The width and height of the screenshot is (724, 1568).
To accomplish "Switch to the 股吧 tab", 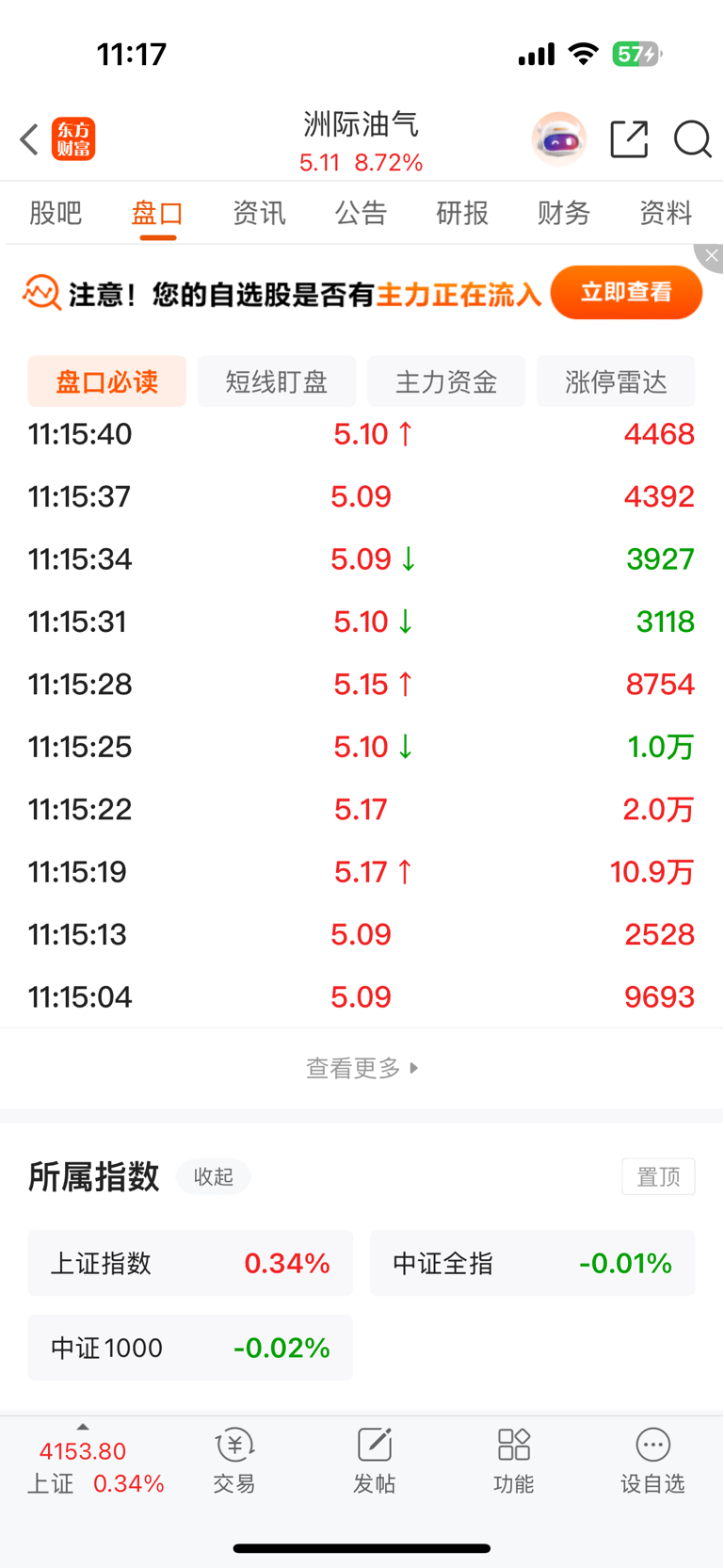I will pyautogui.click(x=56, y=213).
